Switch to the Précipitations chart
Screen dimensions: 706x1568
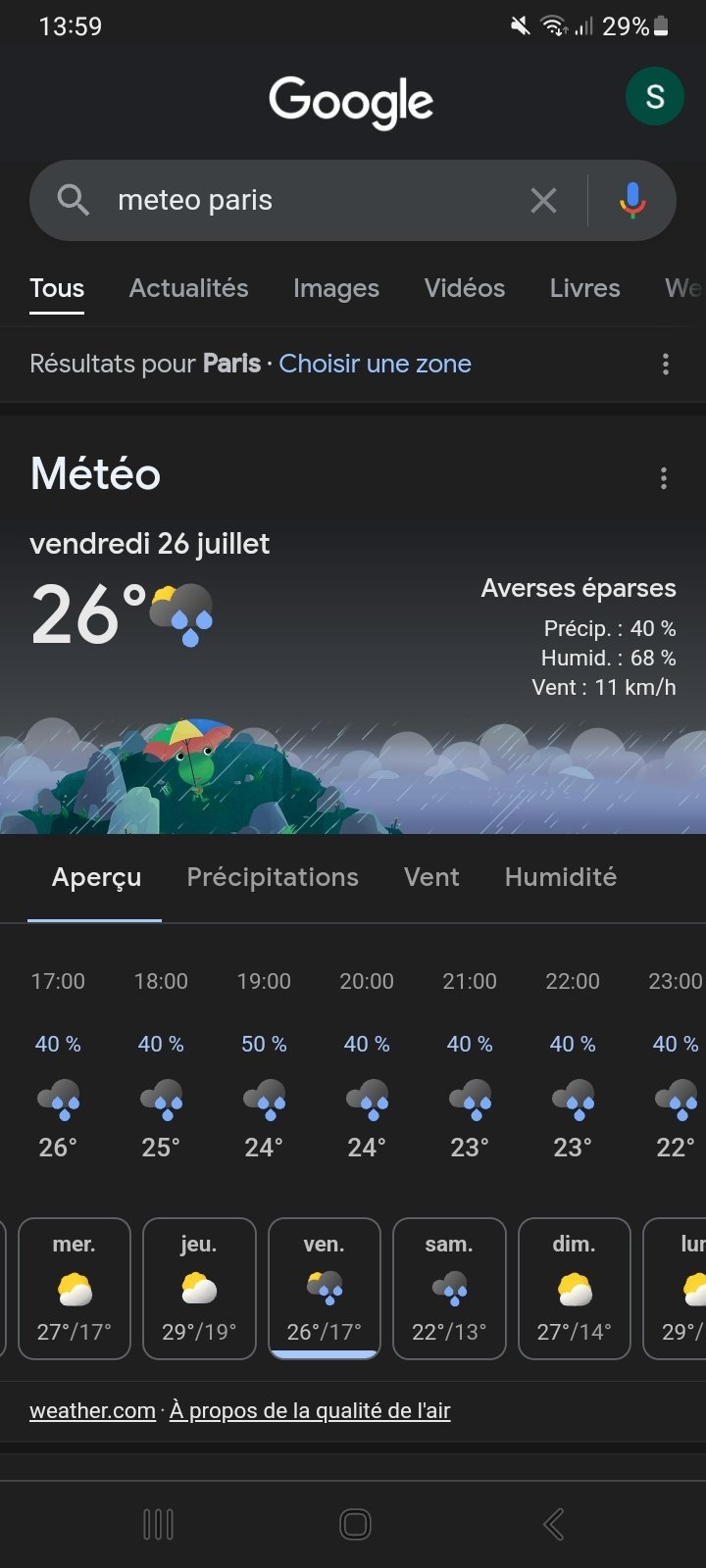point(273,877)
